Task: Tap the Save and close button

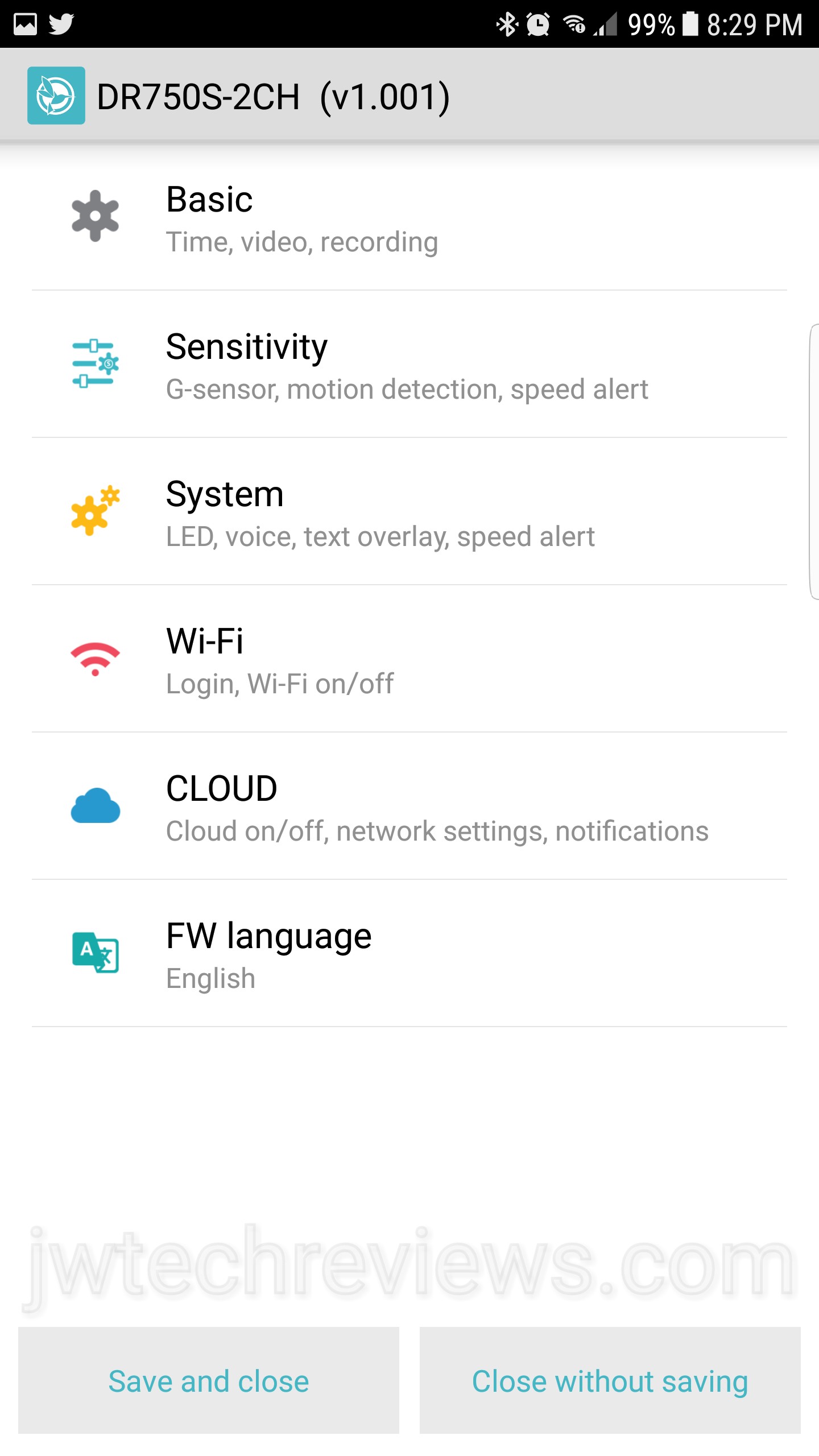Action: point(209,1381)
